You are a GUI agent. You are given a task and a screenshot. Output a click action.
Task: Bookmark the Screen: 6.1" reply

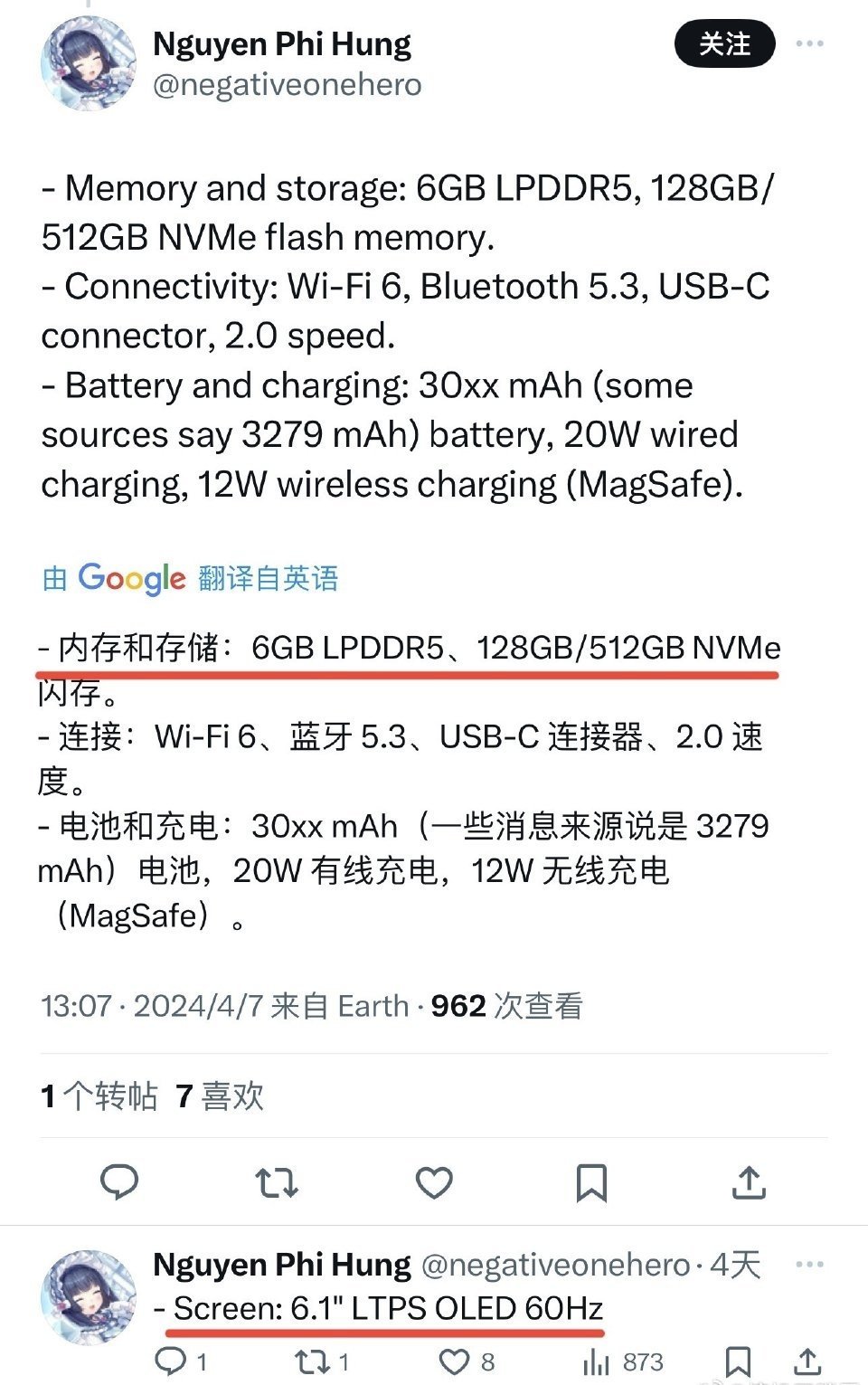click(739, 1361)
